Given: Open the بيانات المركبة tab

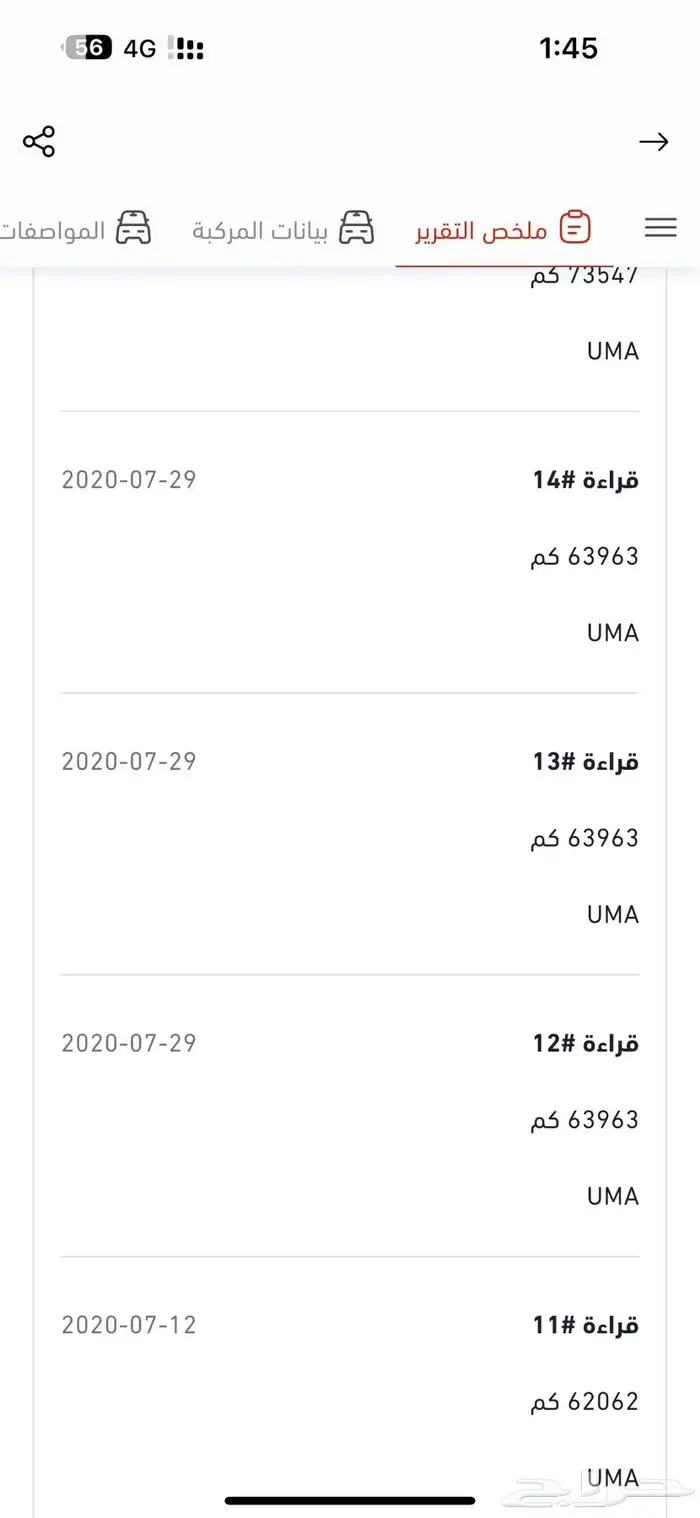Looking at the screenshot, I should pos(284,230).
